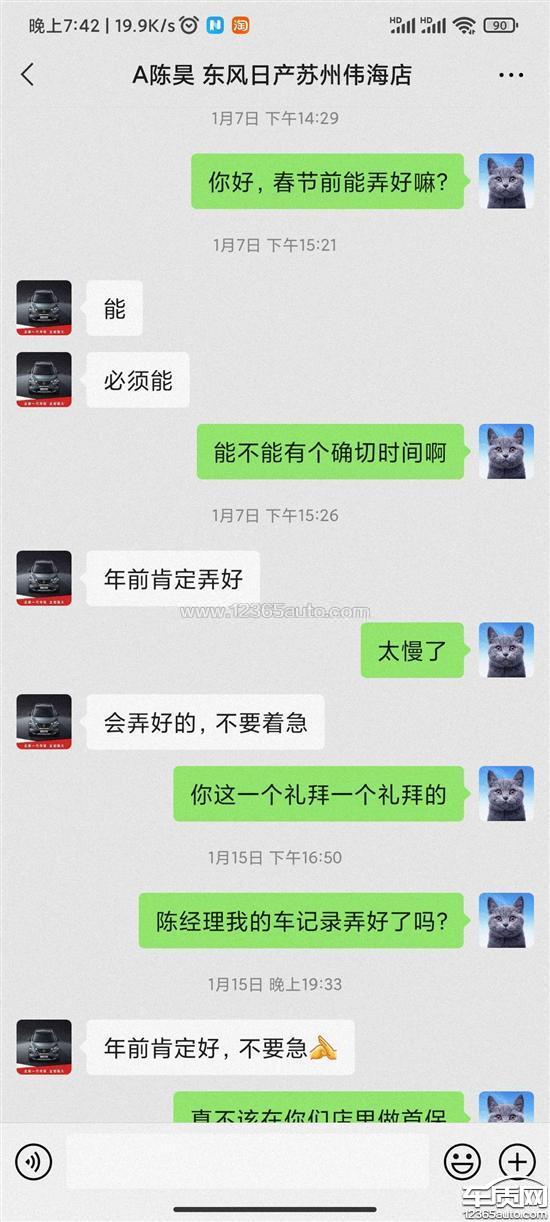The width and height of the screenshot is (550, 1222).
Task: Tap the contact's avatar beside "必须能"
Action: pos(44,379)
